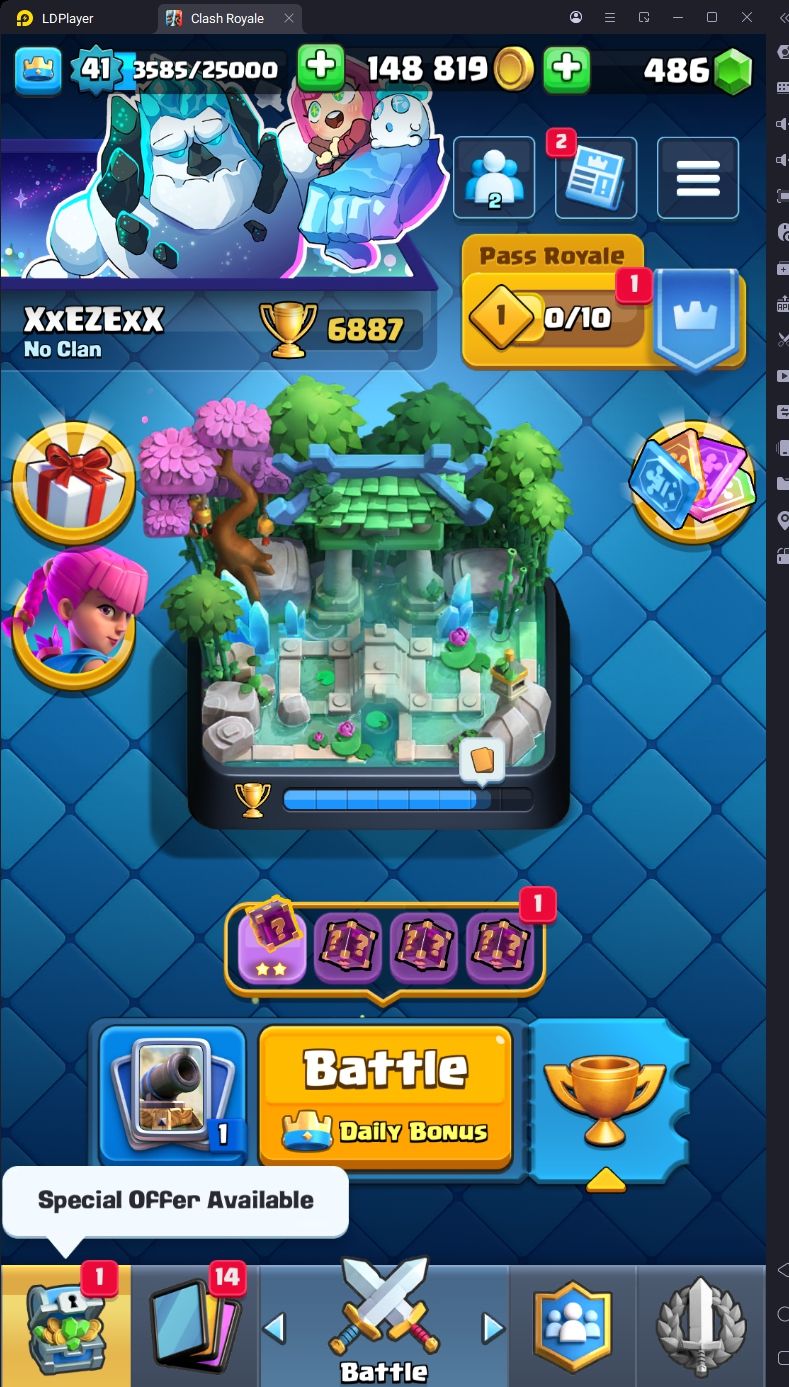789x1387 pixels.
Task: Add gold with the plus button
Action: [567, 68]
